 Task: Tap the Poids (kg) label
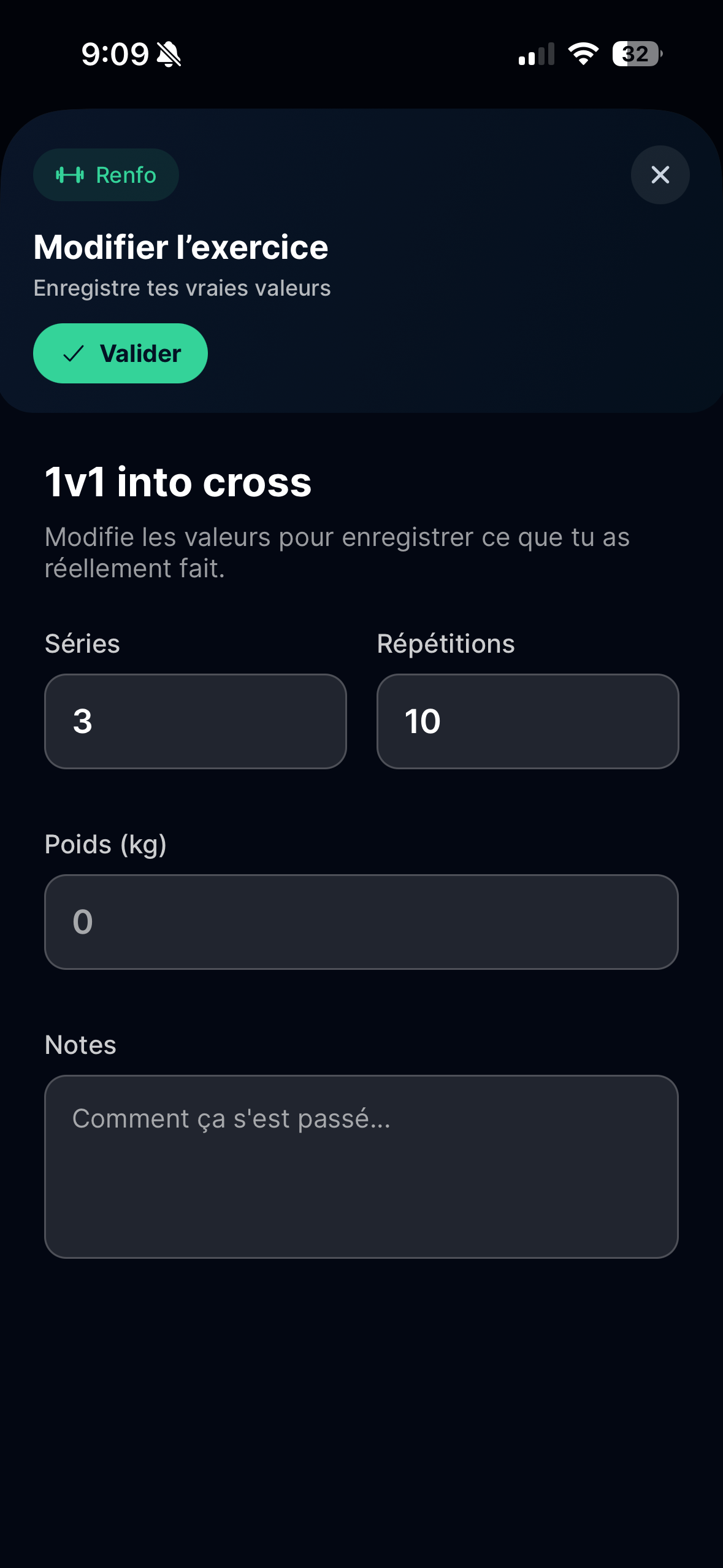click(x=105, y=844)
